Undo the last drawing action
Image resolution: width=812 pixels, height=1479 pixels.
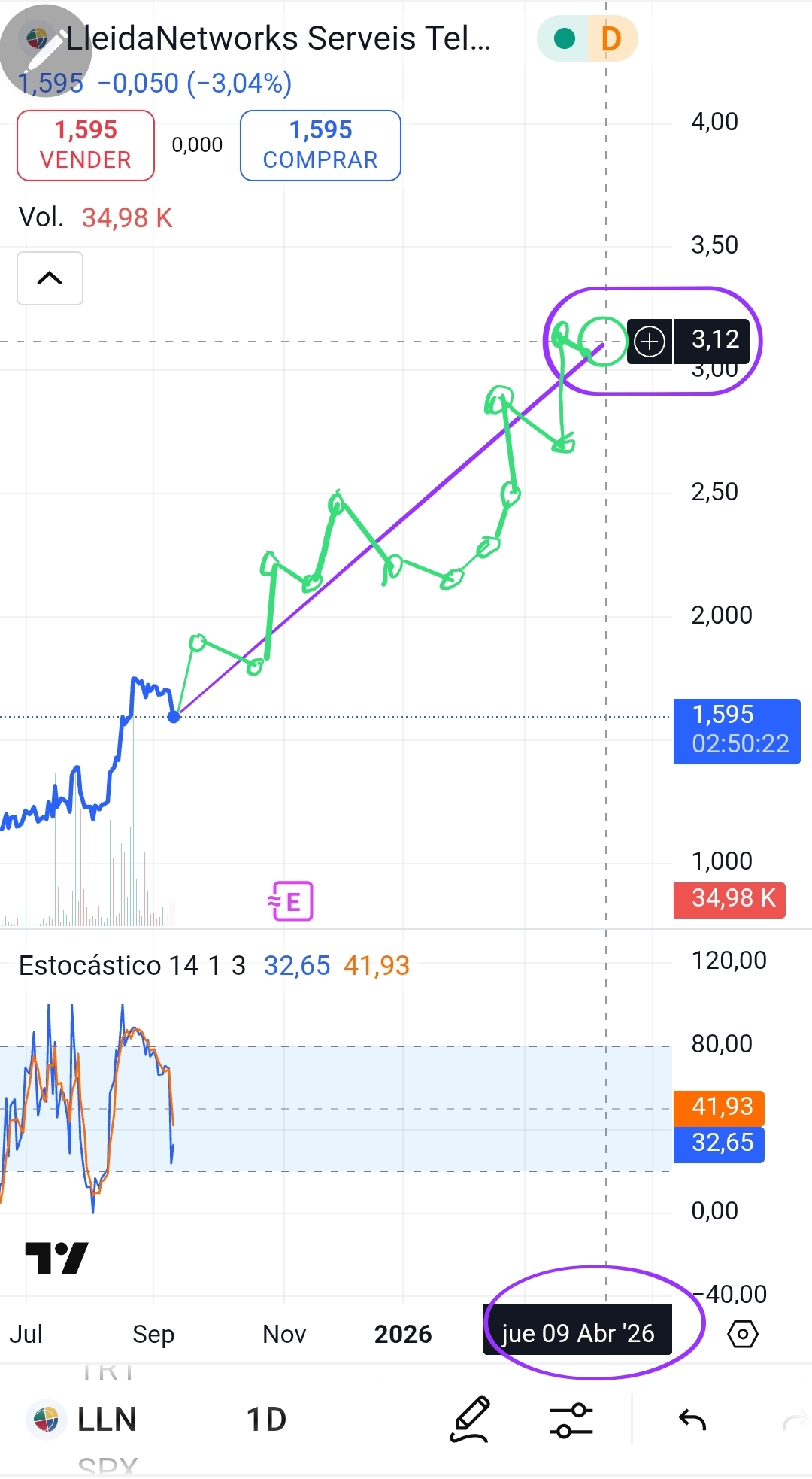[x=692, y=1420]
